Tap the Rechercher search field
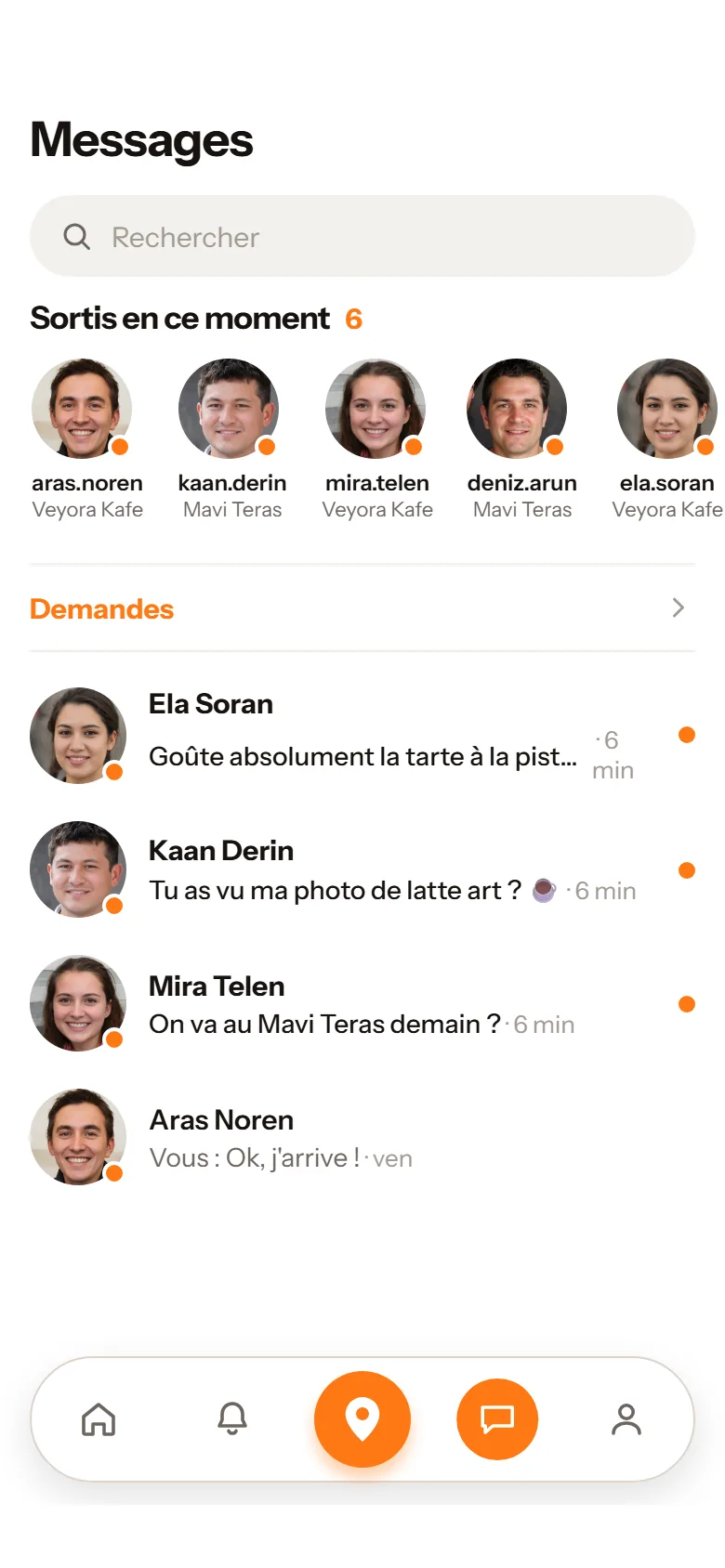Viewport: 725px width, 1568px height. pyautogui.click(x=362, y=236)
